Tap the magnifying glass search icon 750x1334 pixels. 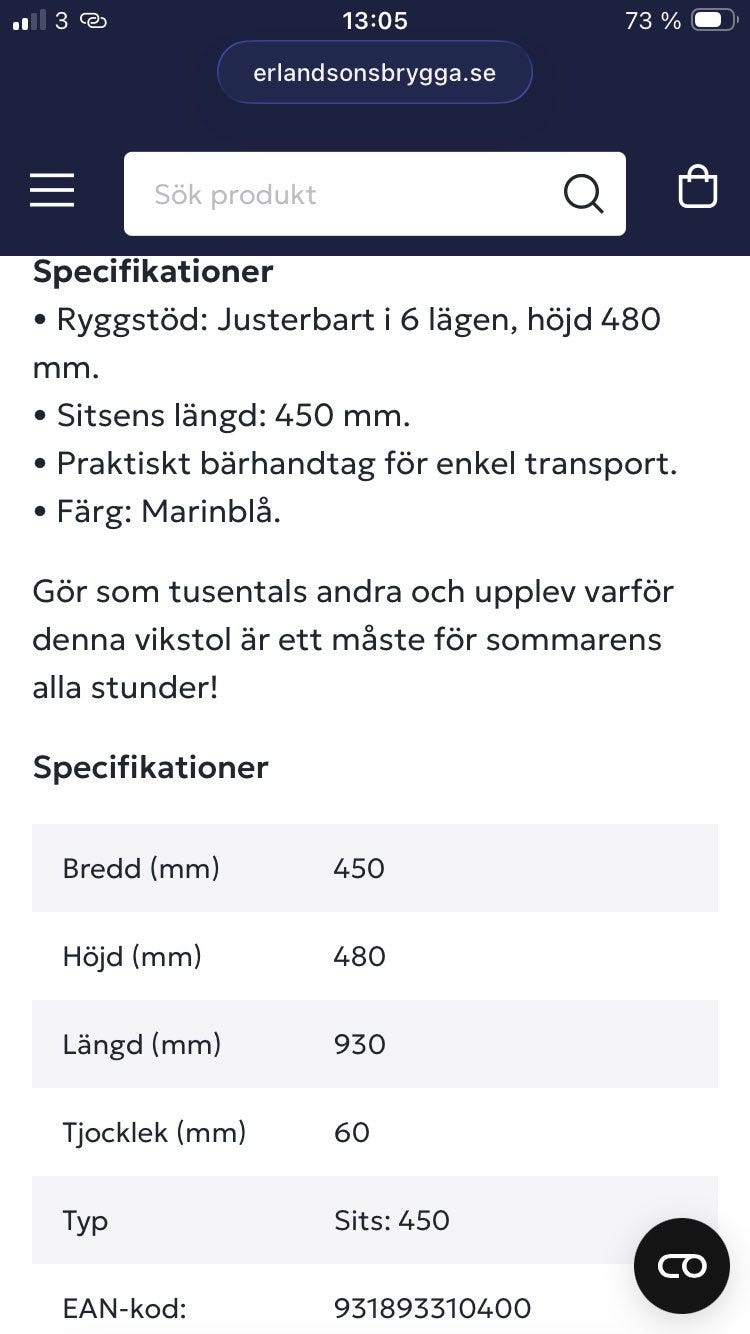pyautogui.click(x=583, y=193)
